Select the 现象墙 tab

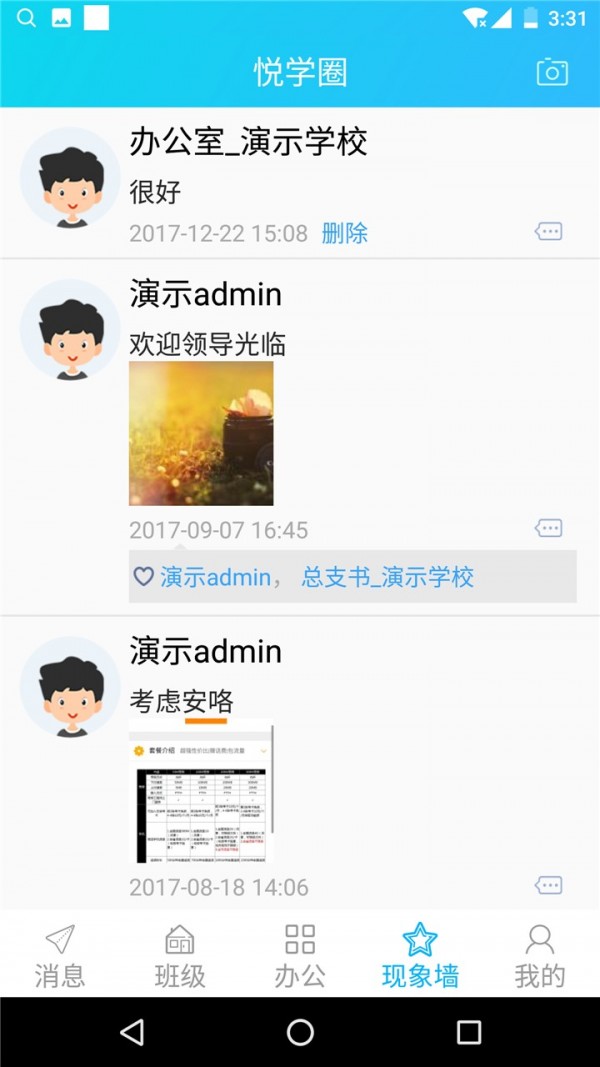coord(420,956)
